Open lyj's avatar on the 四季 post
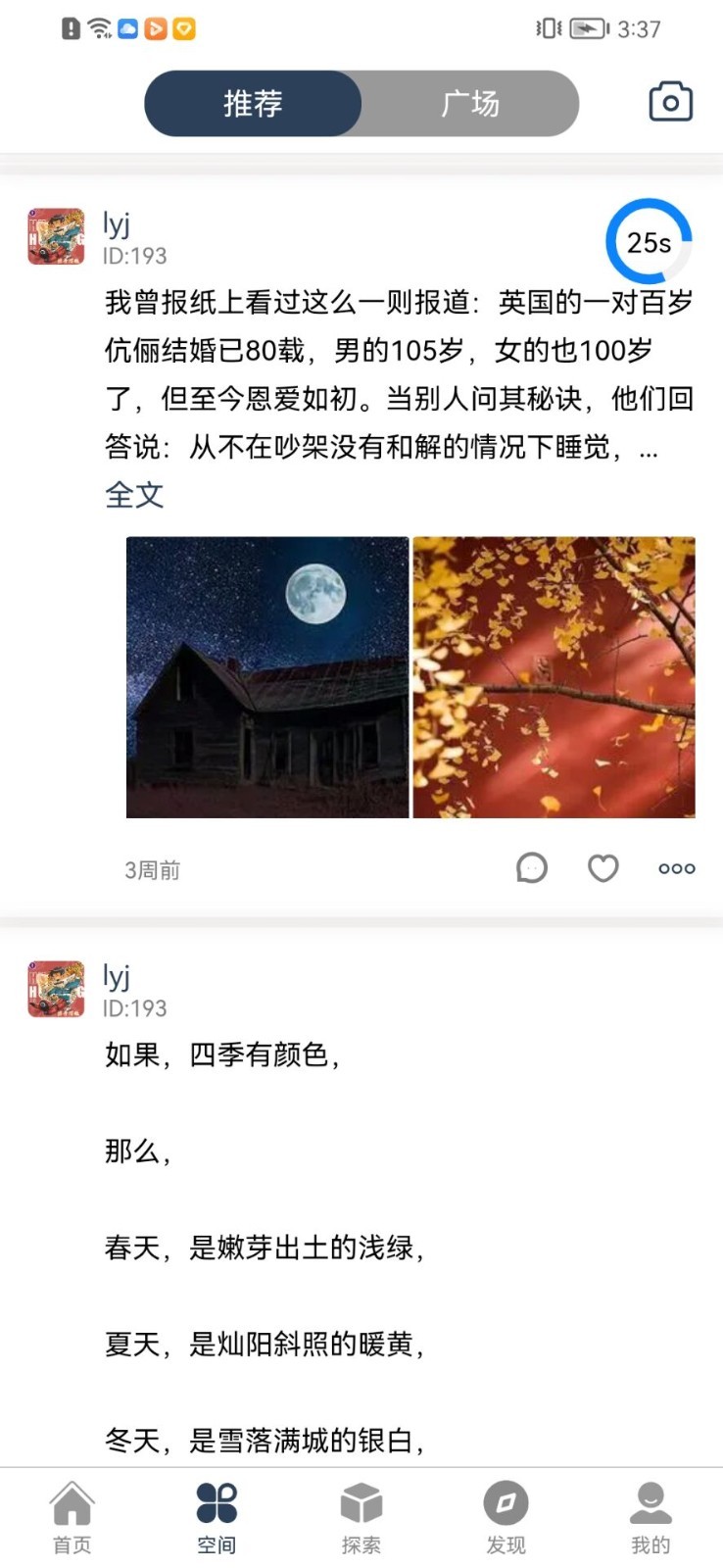The width and height of the screenshot is (723, 1568). pos(56,989)
